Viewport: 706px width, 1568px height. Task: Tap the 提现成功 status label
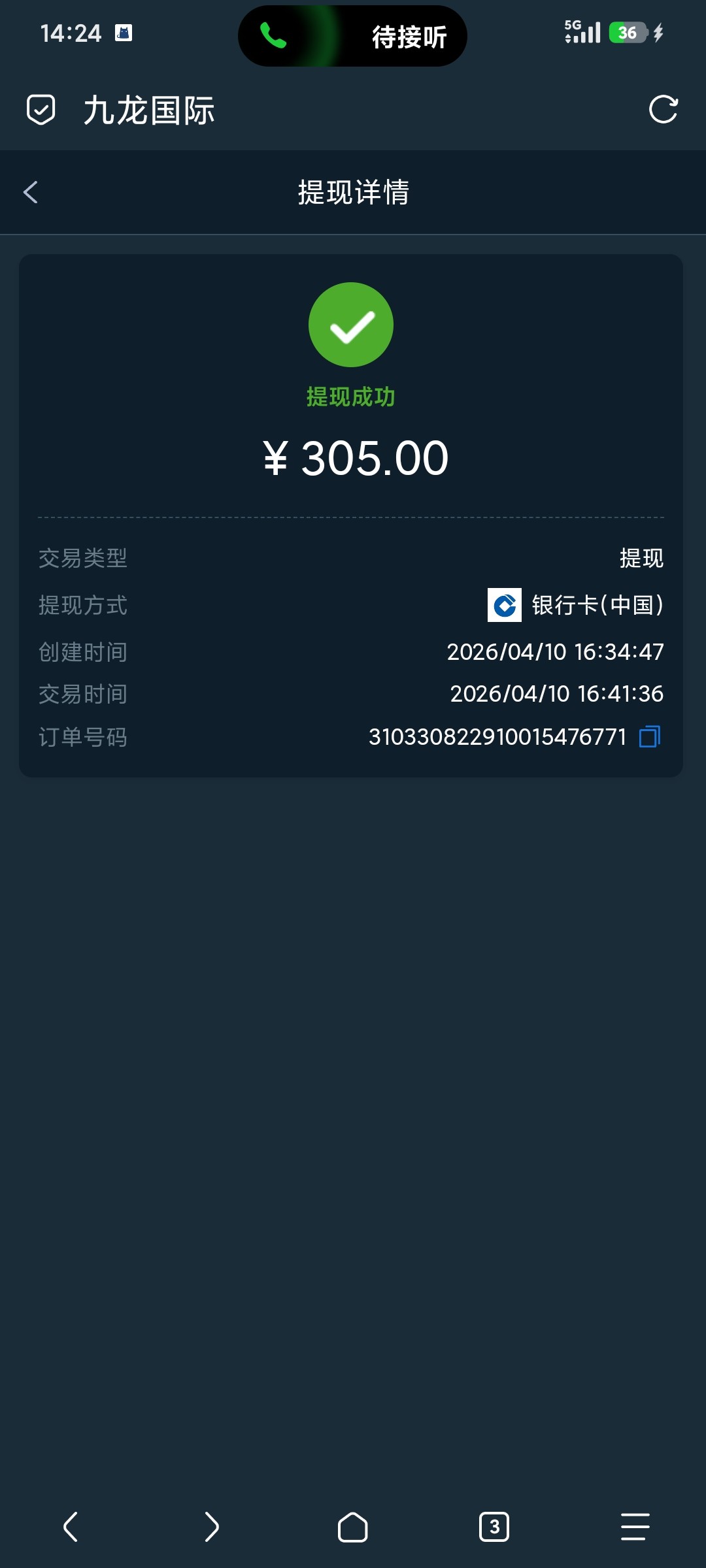coord(352,395)
